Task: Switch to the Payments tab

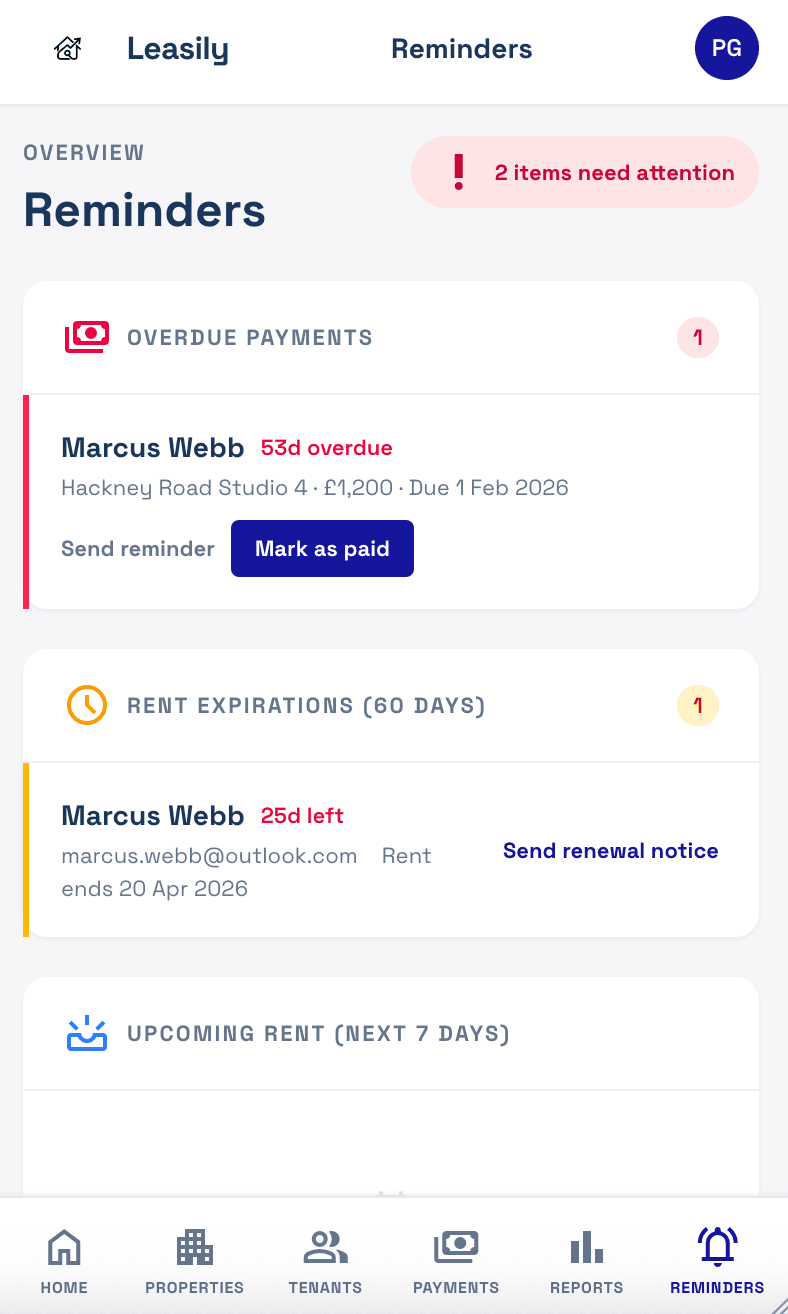Action: pos(456,1262)
